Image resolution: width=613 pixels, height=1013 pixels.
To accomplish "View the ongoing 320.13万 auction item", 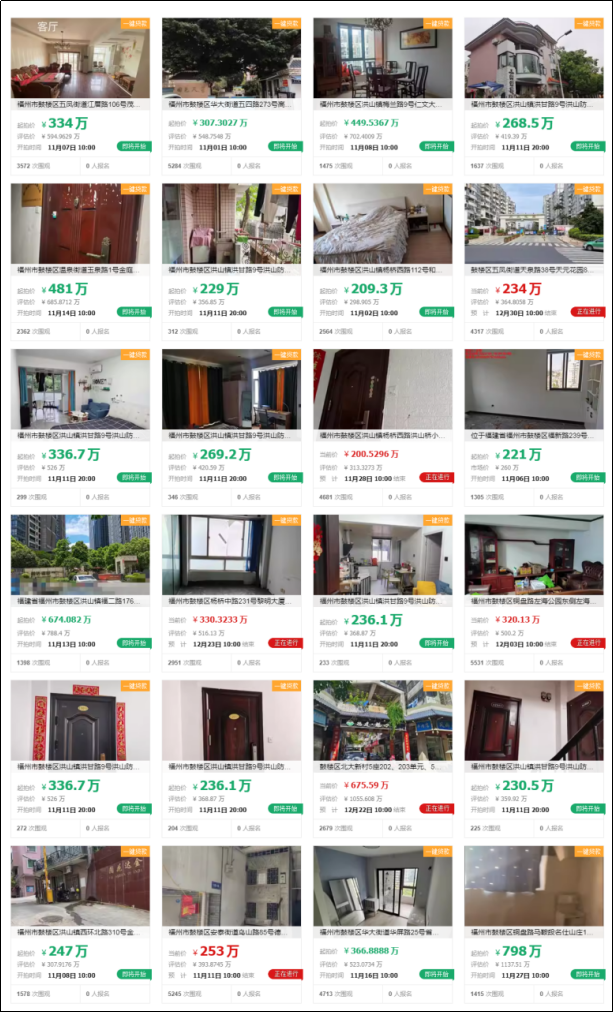I will coord(534,555).
